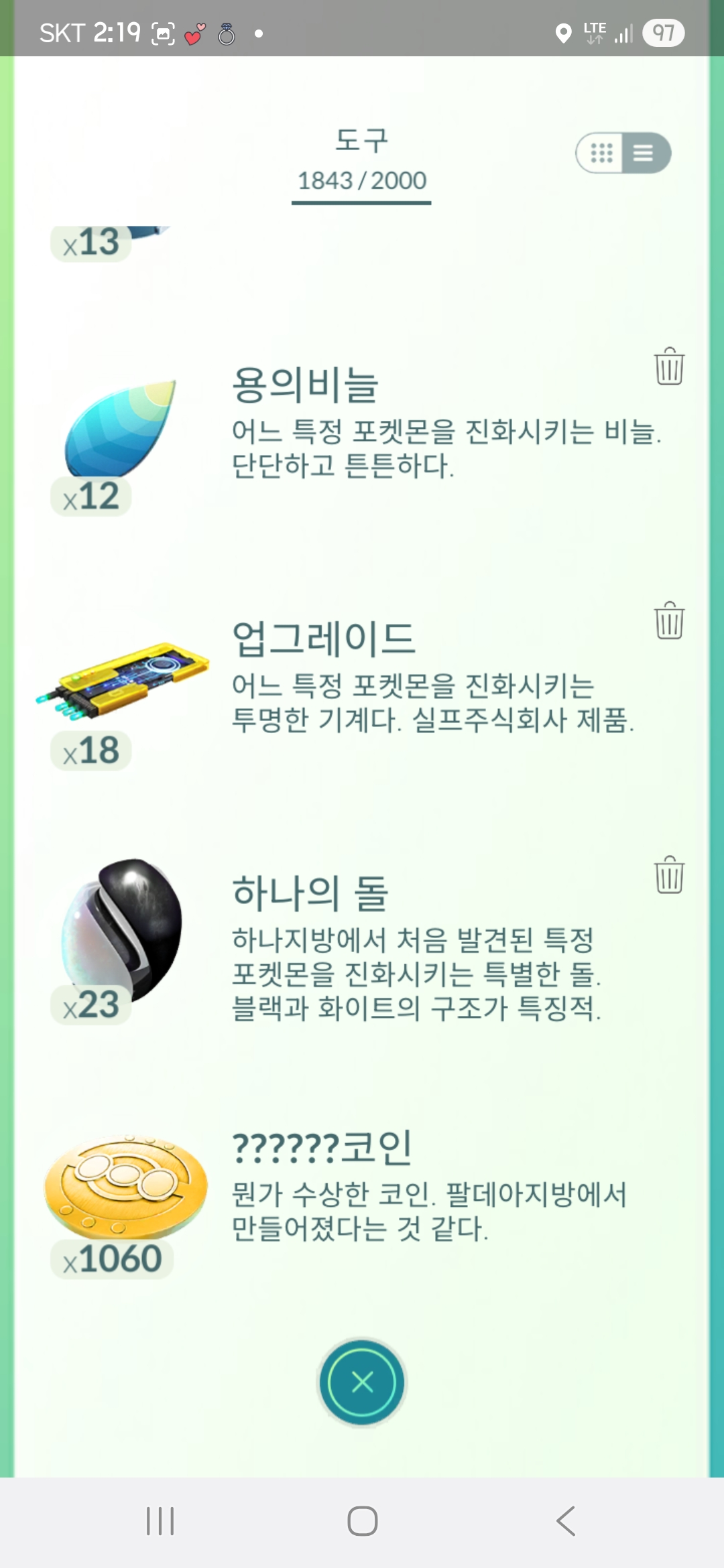The width and height of the screenshot is (724, 1568).
Task: Delete 용의비늘 using its trash icon
Action: 668,367
